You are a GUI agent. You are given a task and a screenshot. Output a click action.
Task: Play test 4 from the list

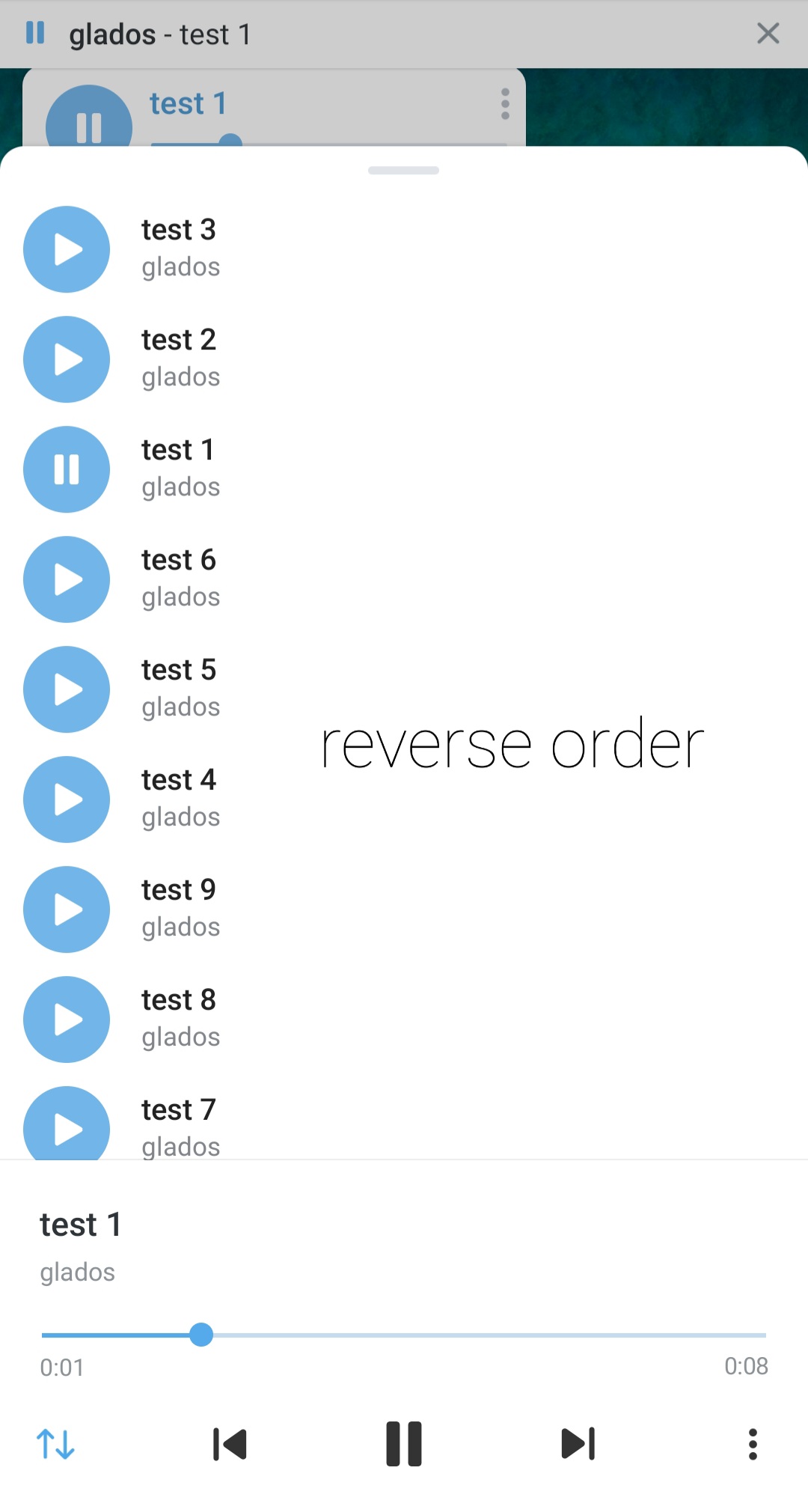point(67,799)
